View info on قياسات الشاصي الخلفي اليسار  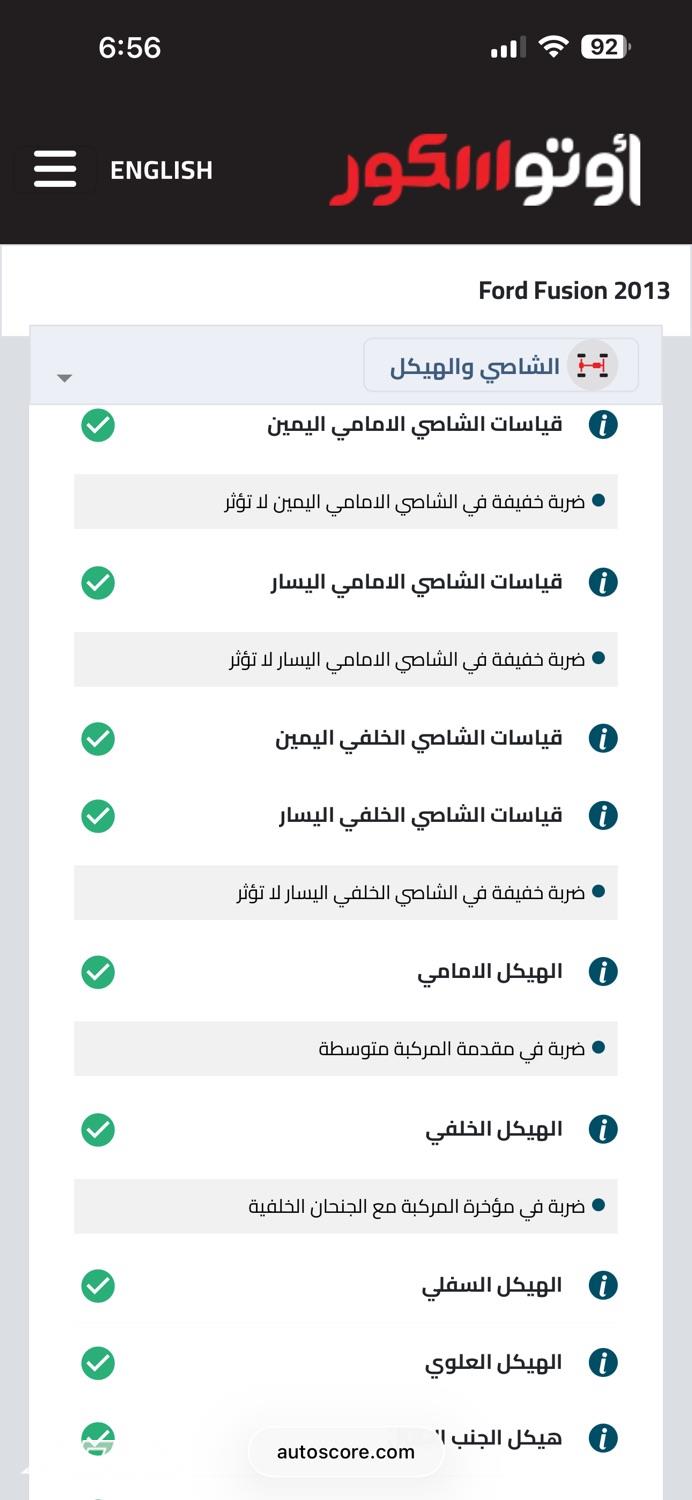point(603,816)
